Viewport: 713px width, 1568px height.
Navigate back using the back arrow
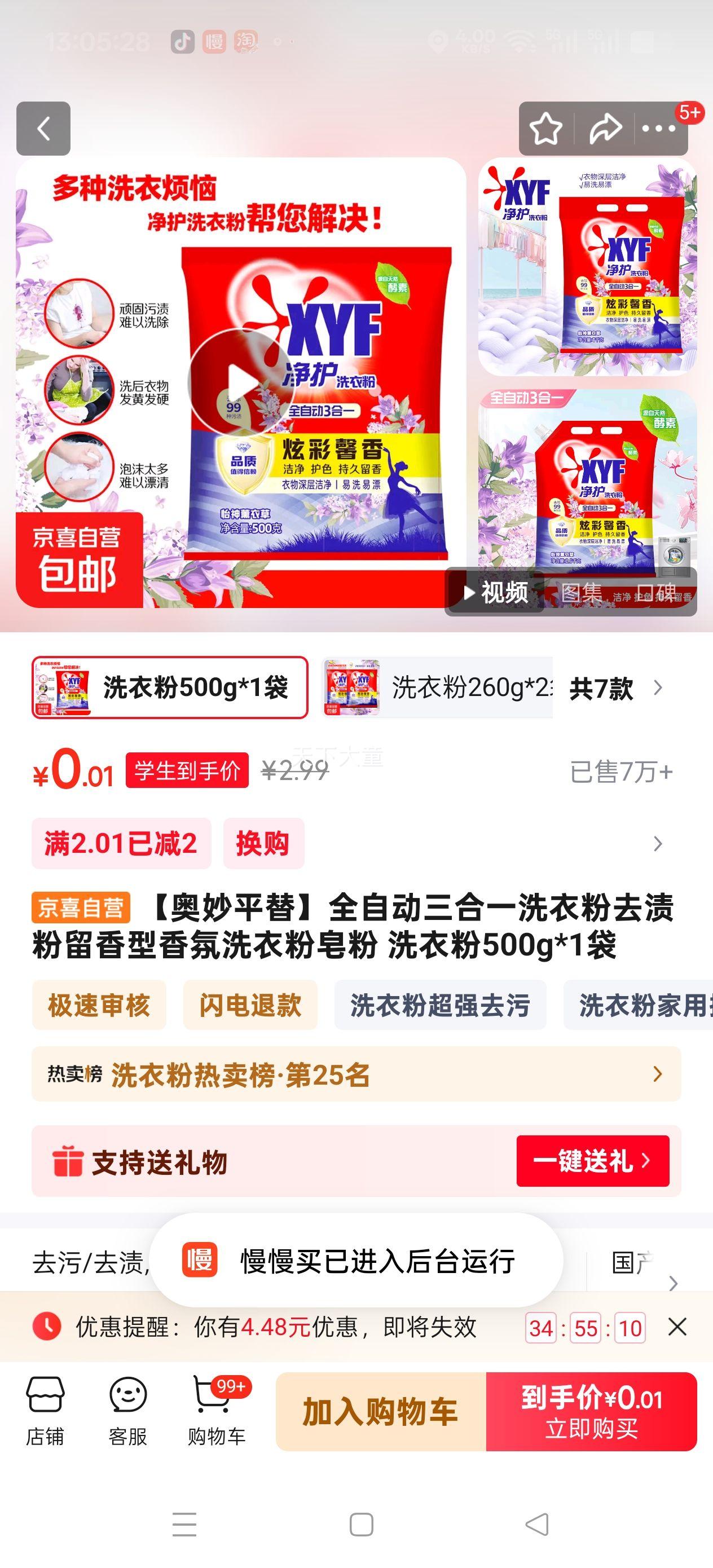click(43, 129)
